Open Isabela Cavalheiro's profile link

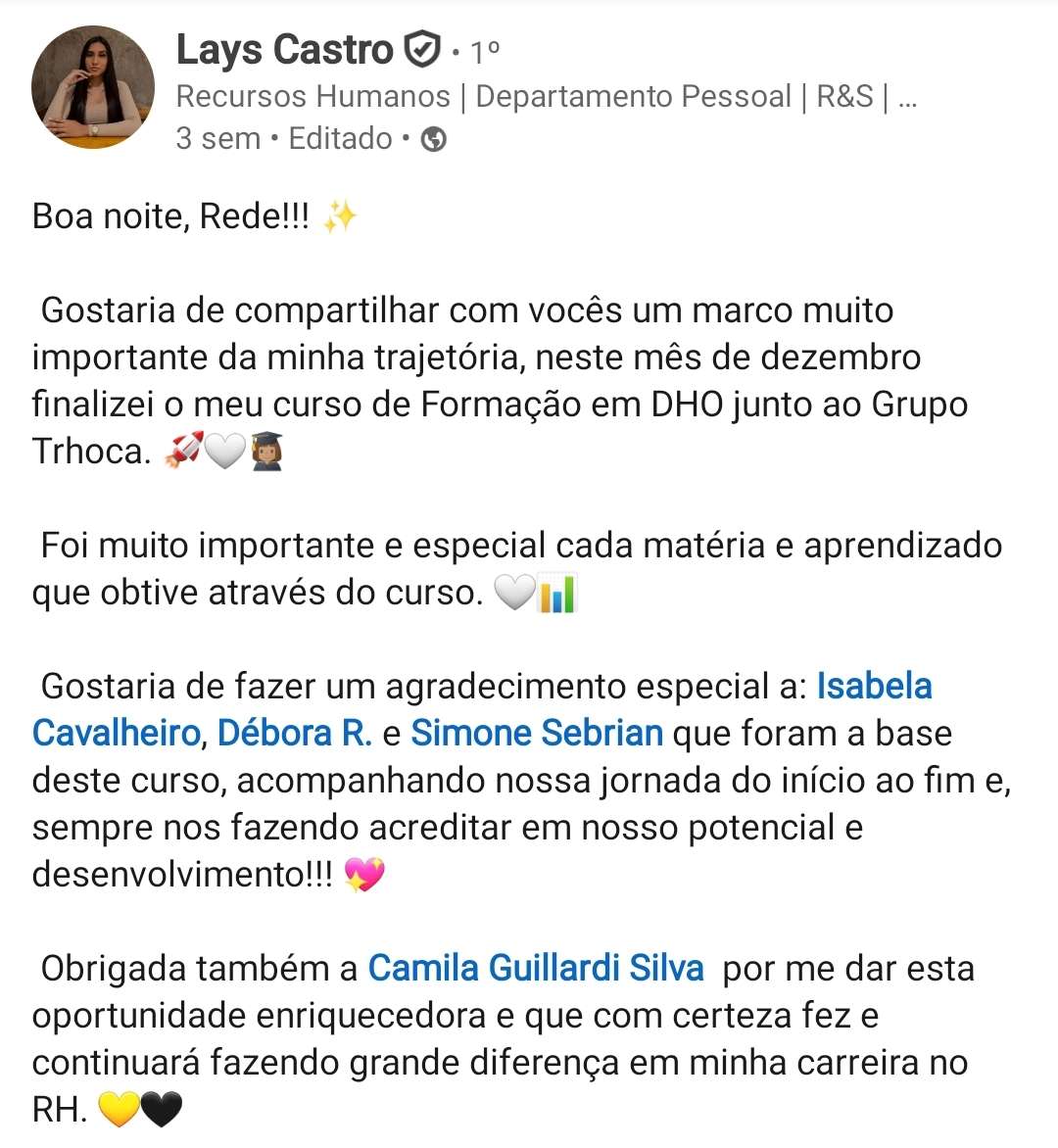click(873, 686)
